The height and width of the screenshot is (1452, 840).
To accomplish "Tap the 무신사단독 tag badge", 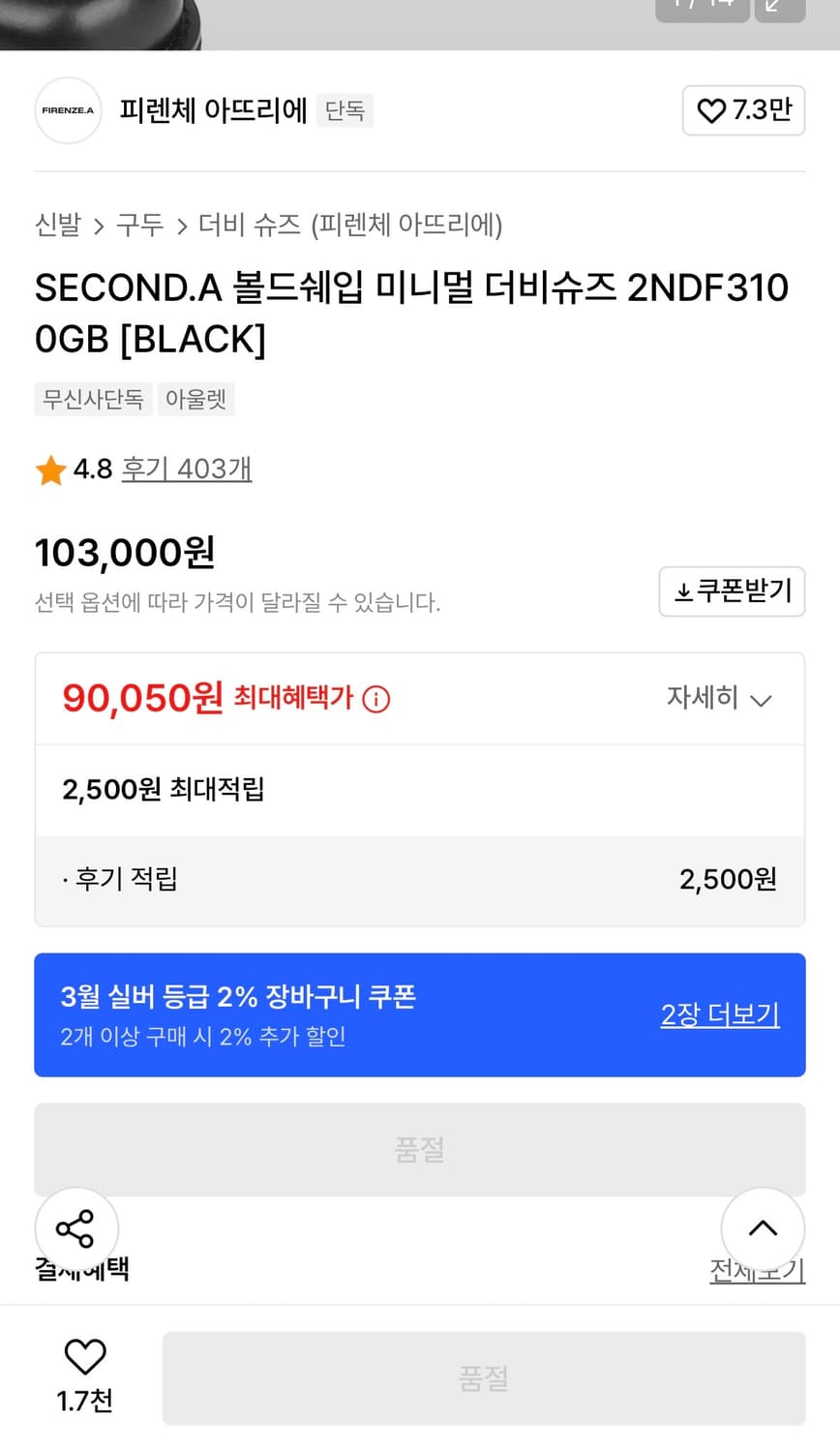I will point(93,399).
